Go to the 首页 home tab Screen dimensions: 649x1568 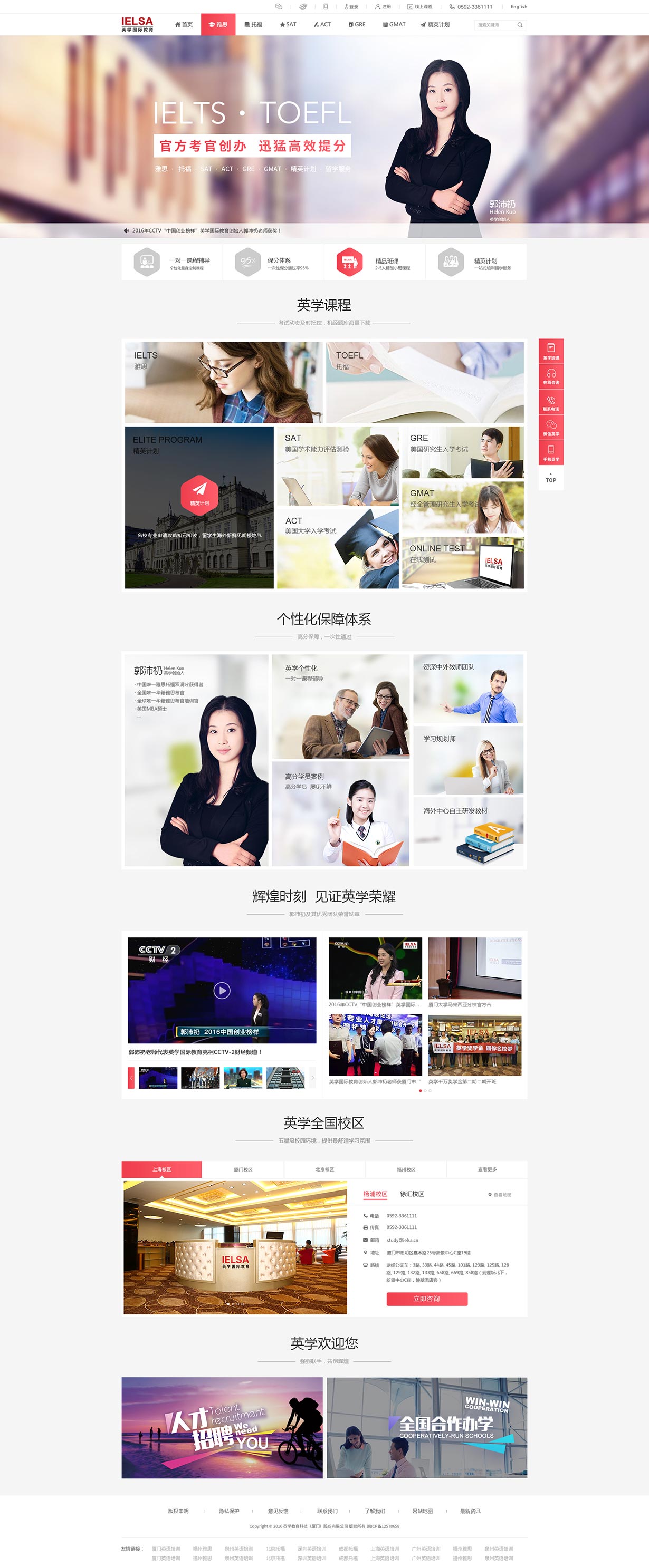point(184,25)
